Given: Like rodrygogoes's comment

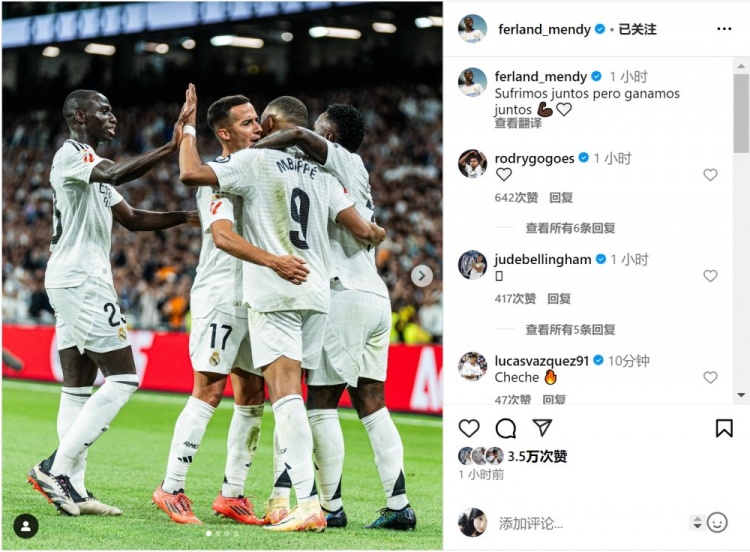Looking at the screenshot, I should pos(710,175).
